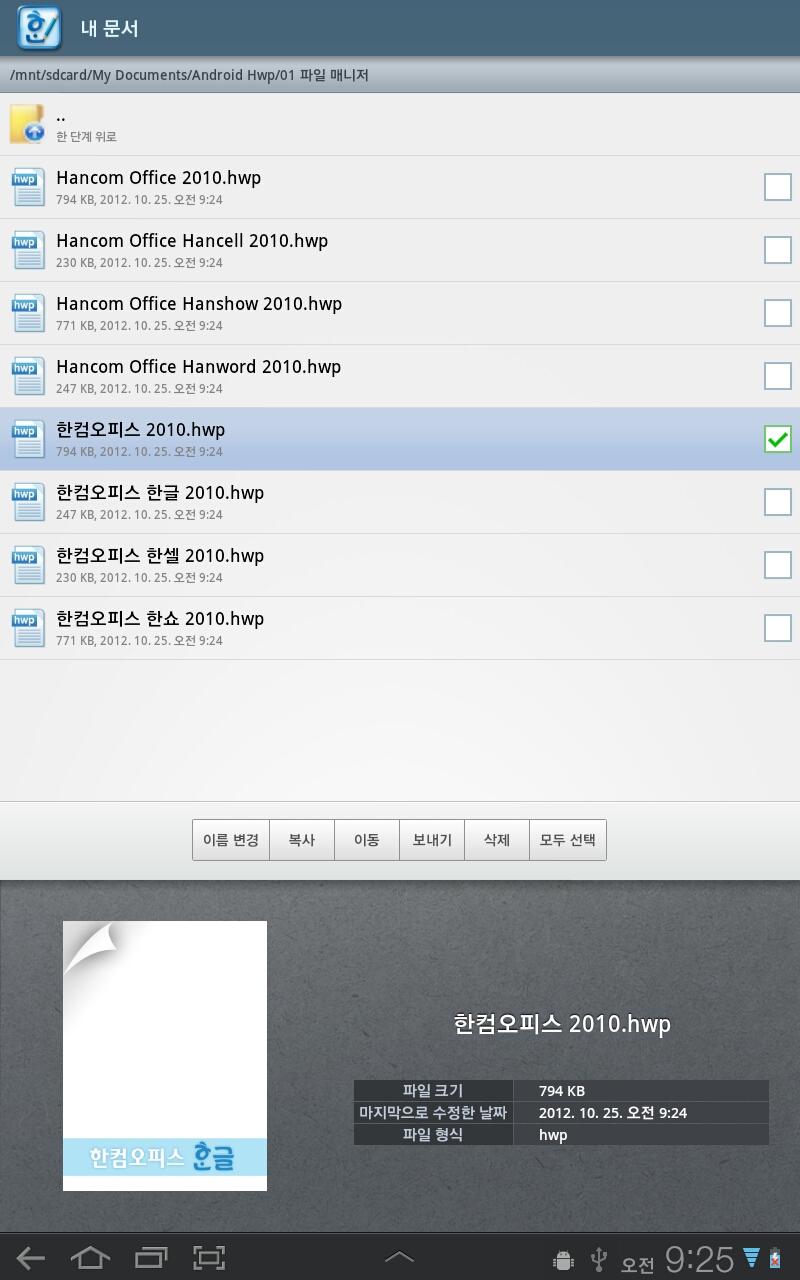This screenshot has width=800, height=1280.
Task: Uncheck the 한컴오피스 2010.hwp checkbox
Action: (x=777, y=439)
